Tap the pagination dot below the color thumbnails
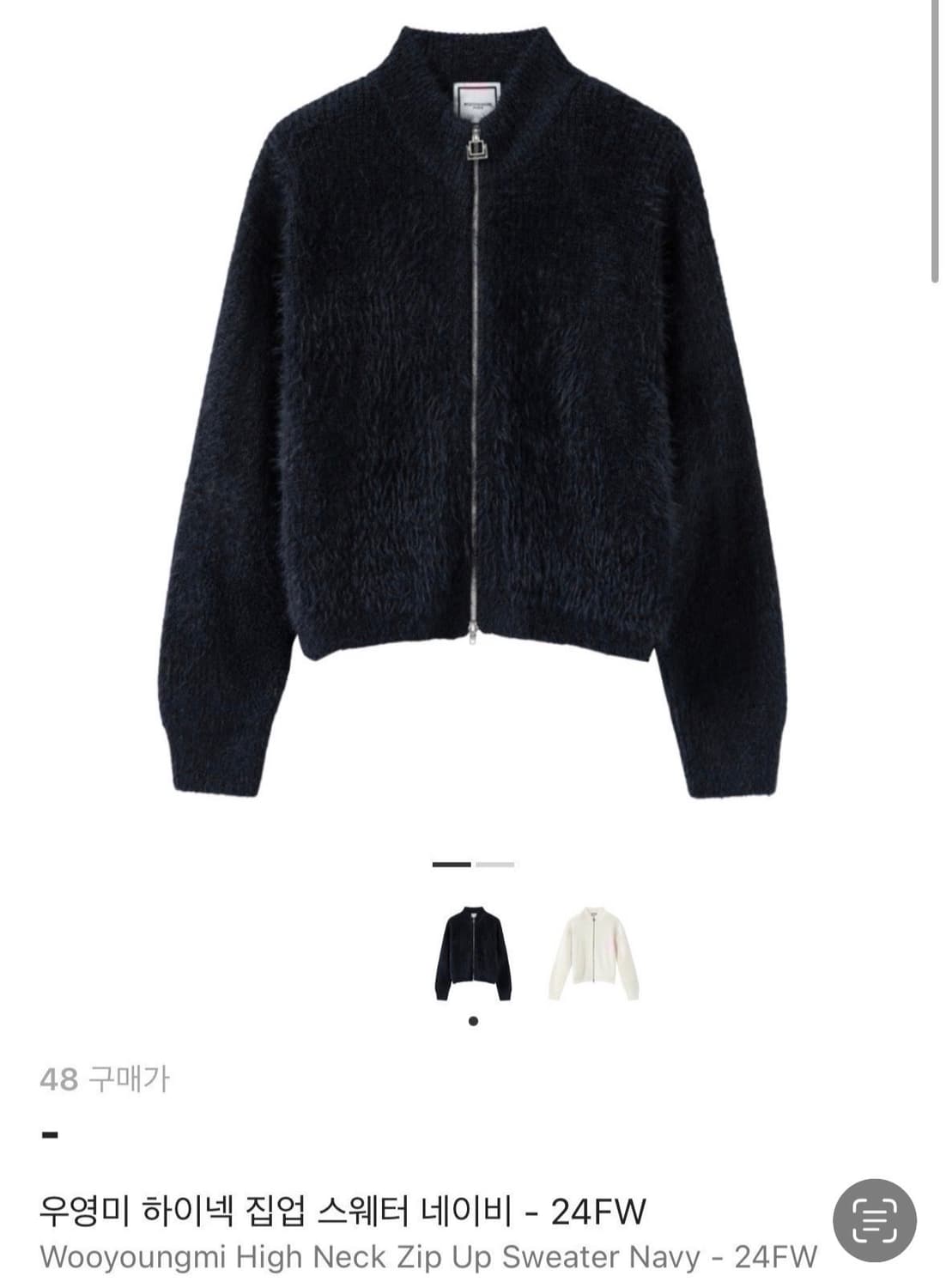 (x=473, y=1020)
